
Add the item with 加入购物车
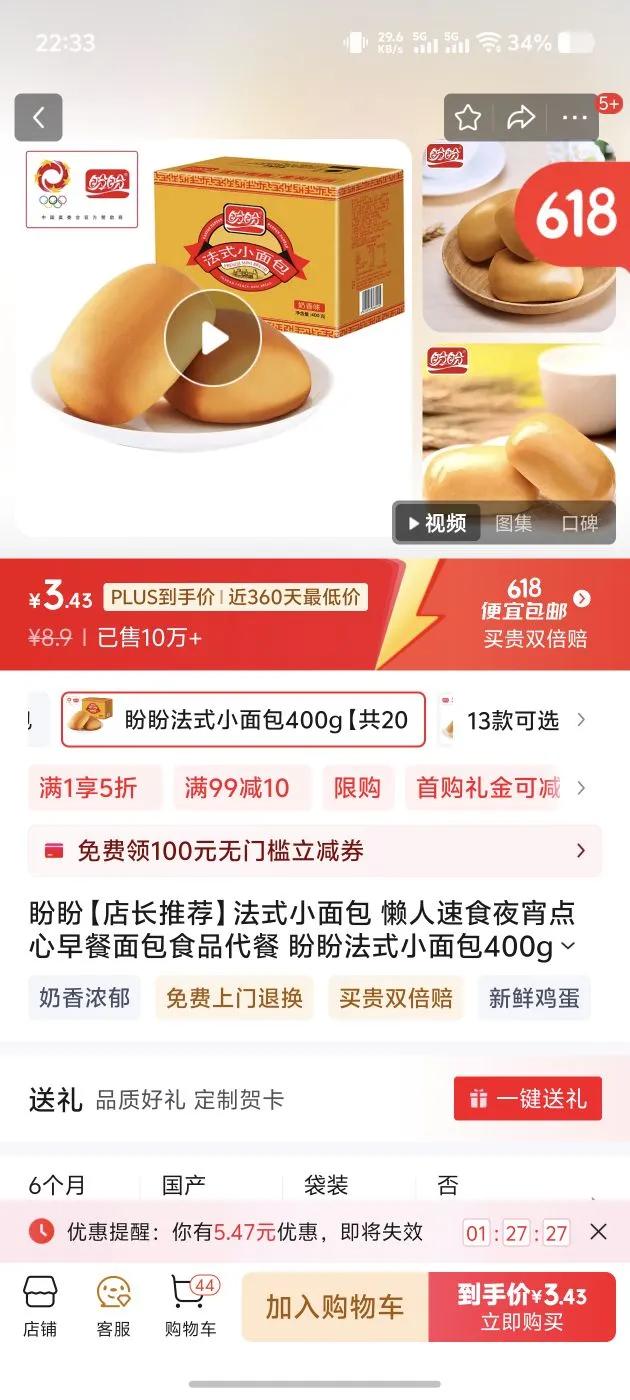335,1307
